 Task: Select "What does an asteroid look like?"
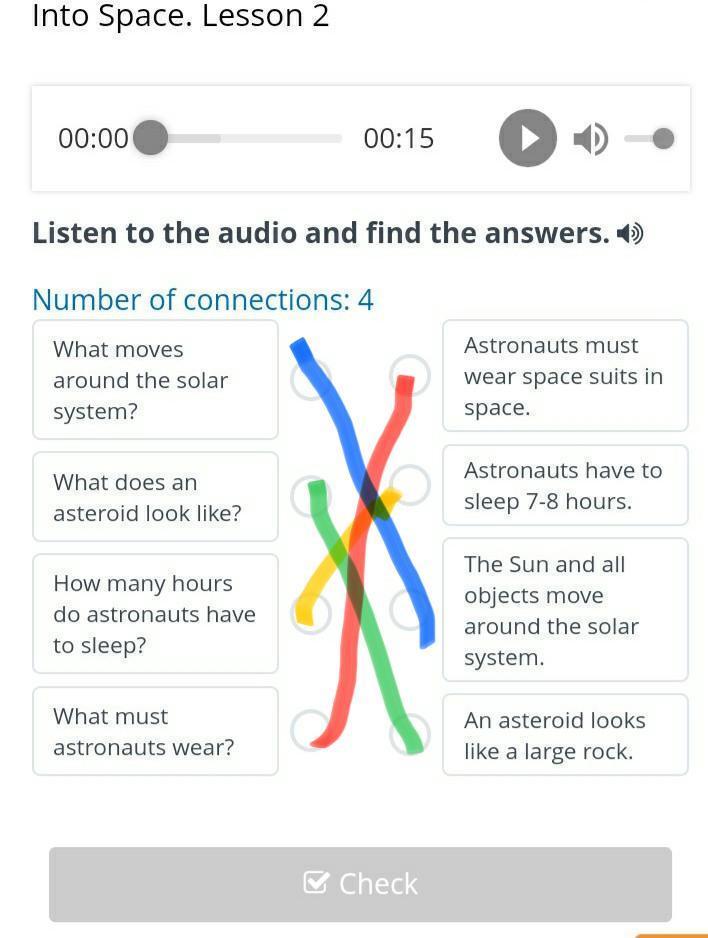click(x=155, y=497)
